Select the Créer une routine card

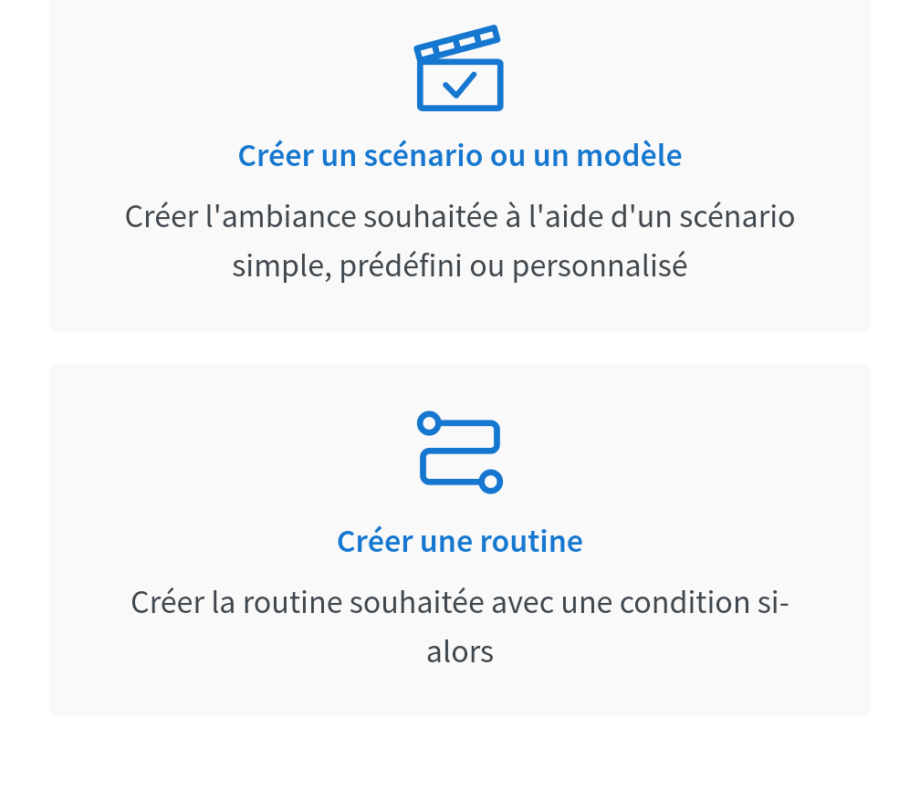(459, 541)
